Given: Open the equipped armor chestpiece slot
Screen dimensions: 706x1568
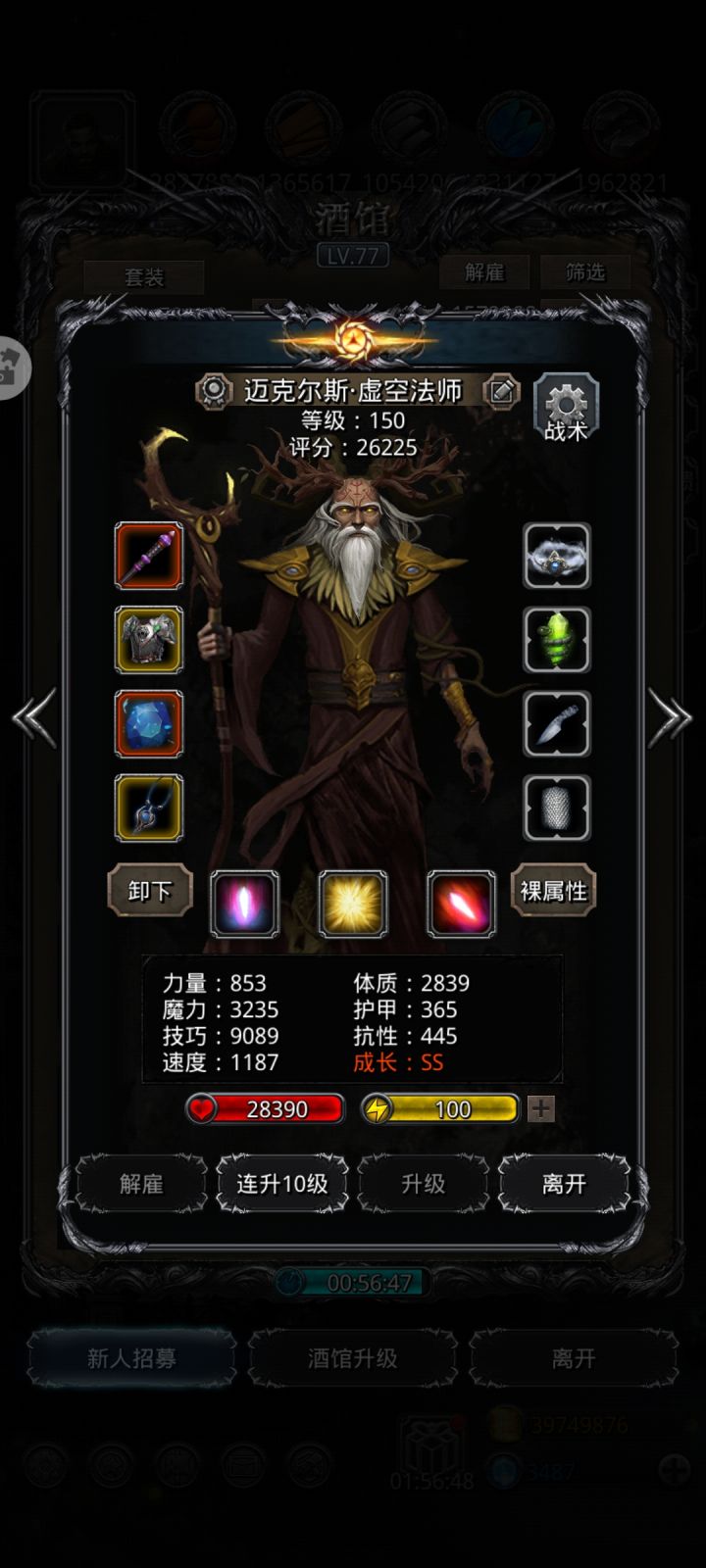Looking at the screenshot, I should [x=149, y=639].
